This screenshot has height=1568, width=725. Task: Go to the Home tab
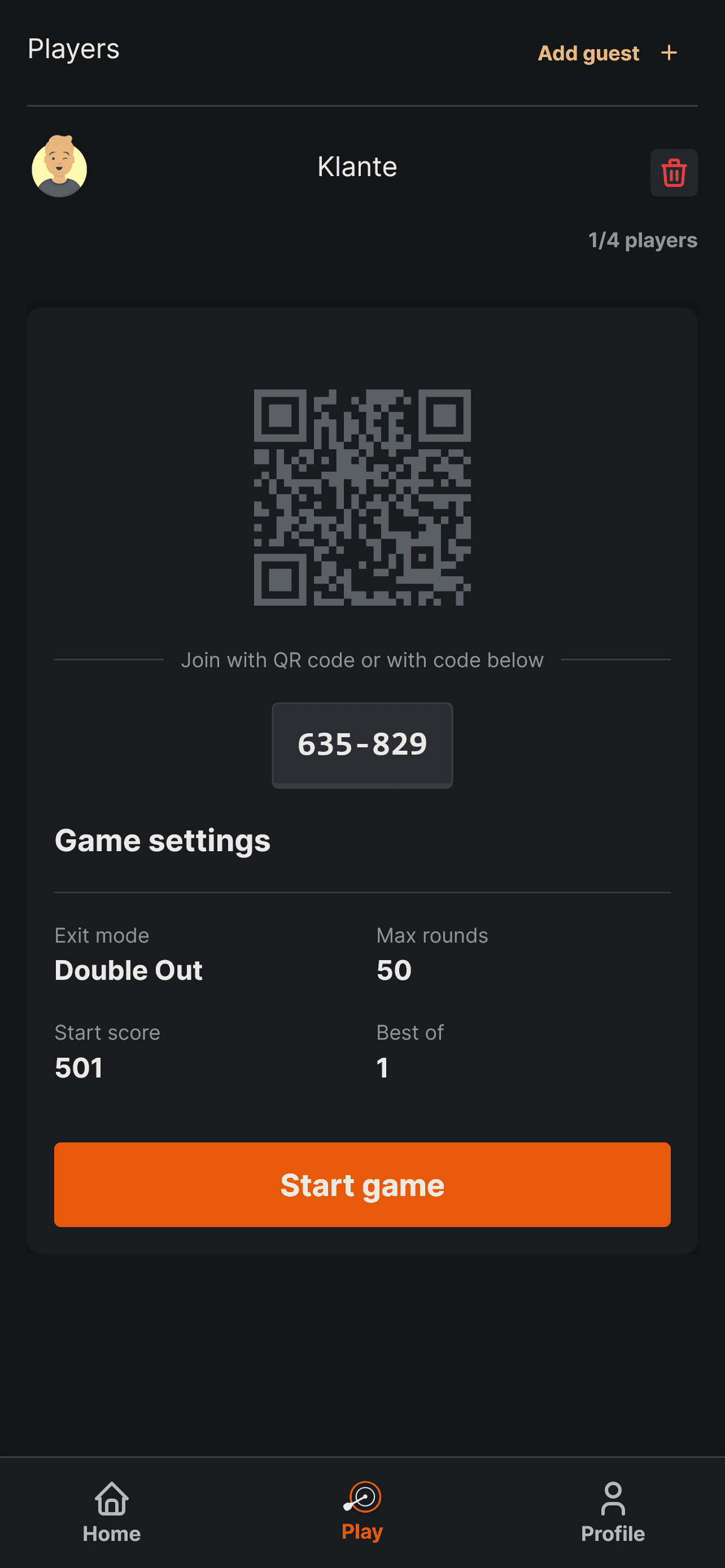[x=111, y=1512]
